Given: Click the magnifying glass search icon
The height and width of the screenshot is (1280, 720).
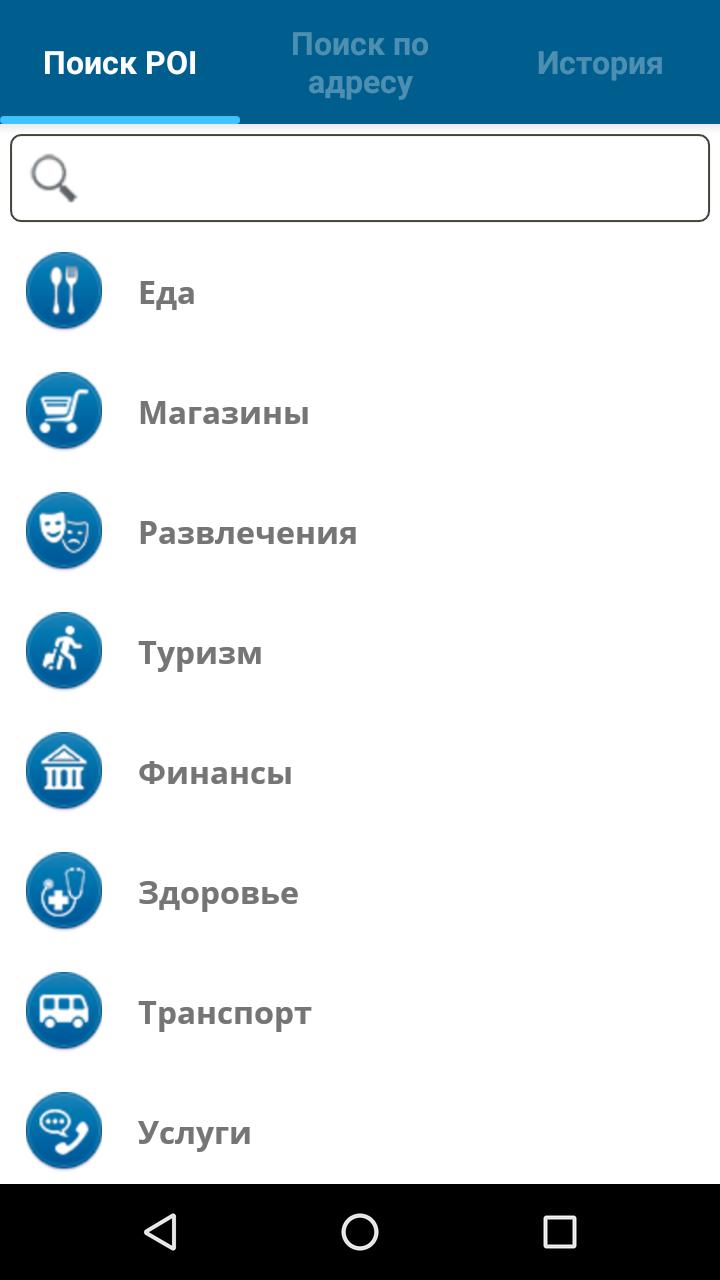Looking at the screenshot, I should click(55, 177).
